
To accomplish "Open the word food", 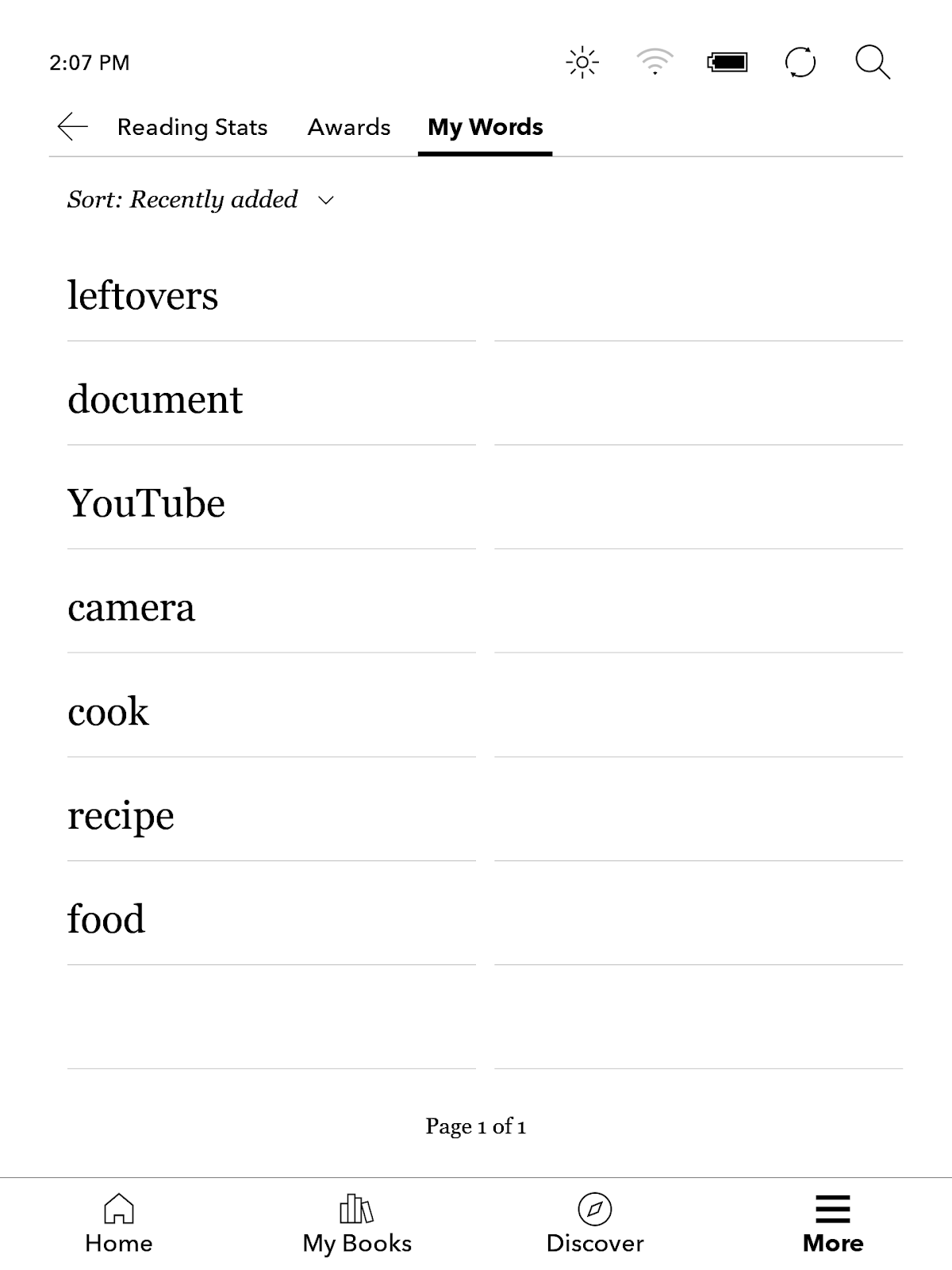I will [x=106, y=920].
